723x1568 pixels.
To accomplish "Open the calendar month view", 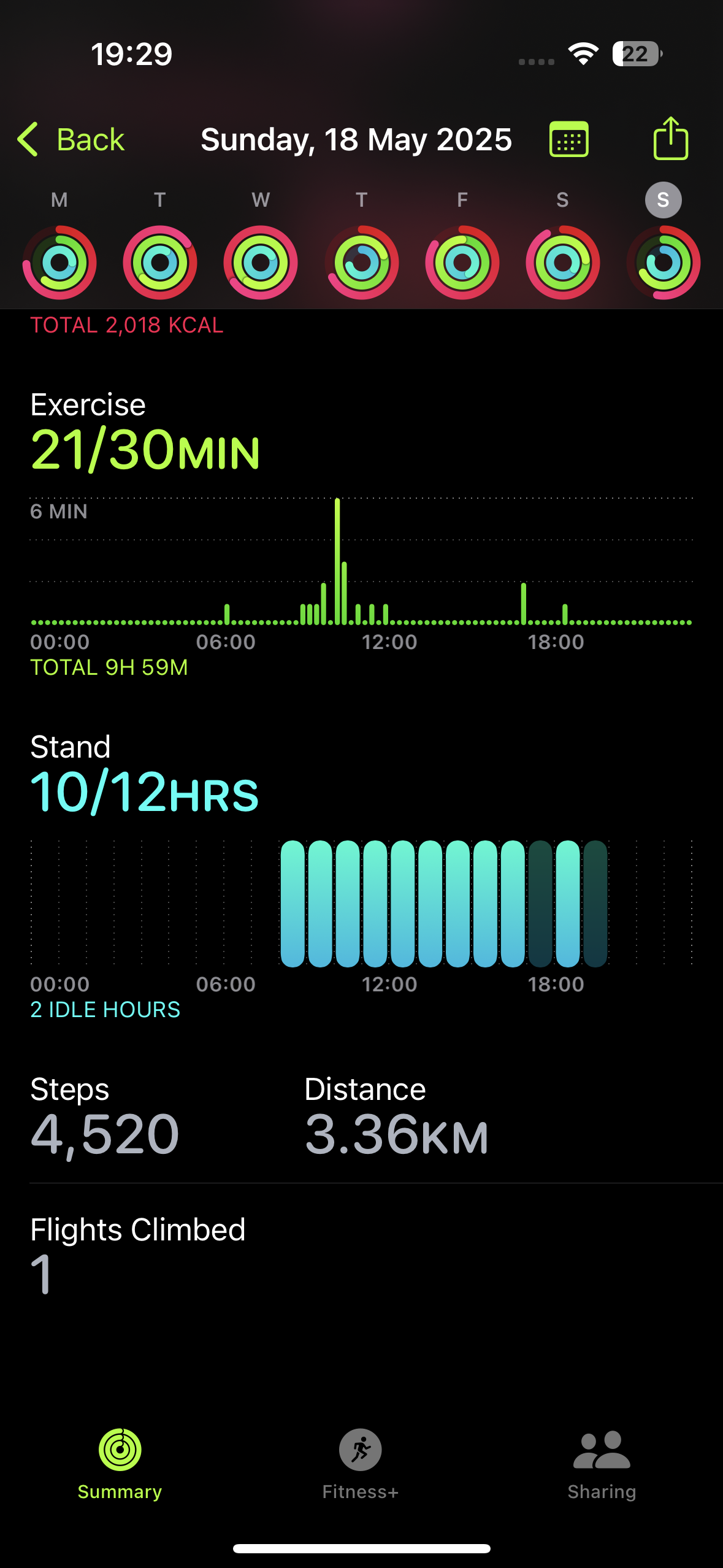I will (569, 139).
